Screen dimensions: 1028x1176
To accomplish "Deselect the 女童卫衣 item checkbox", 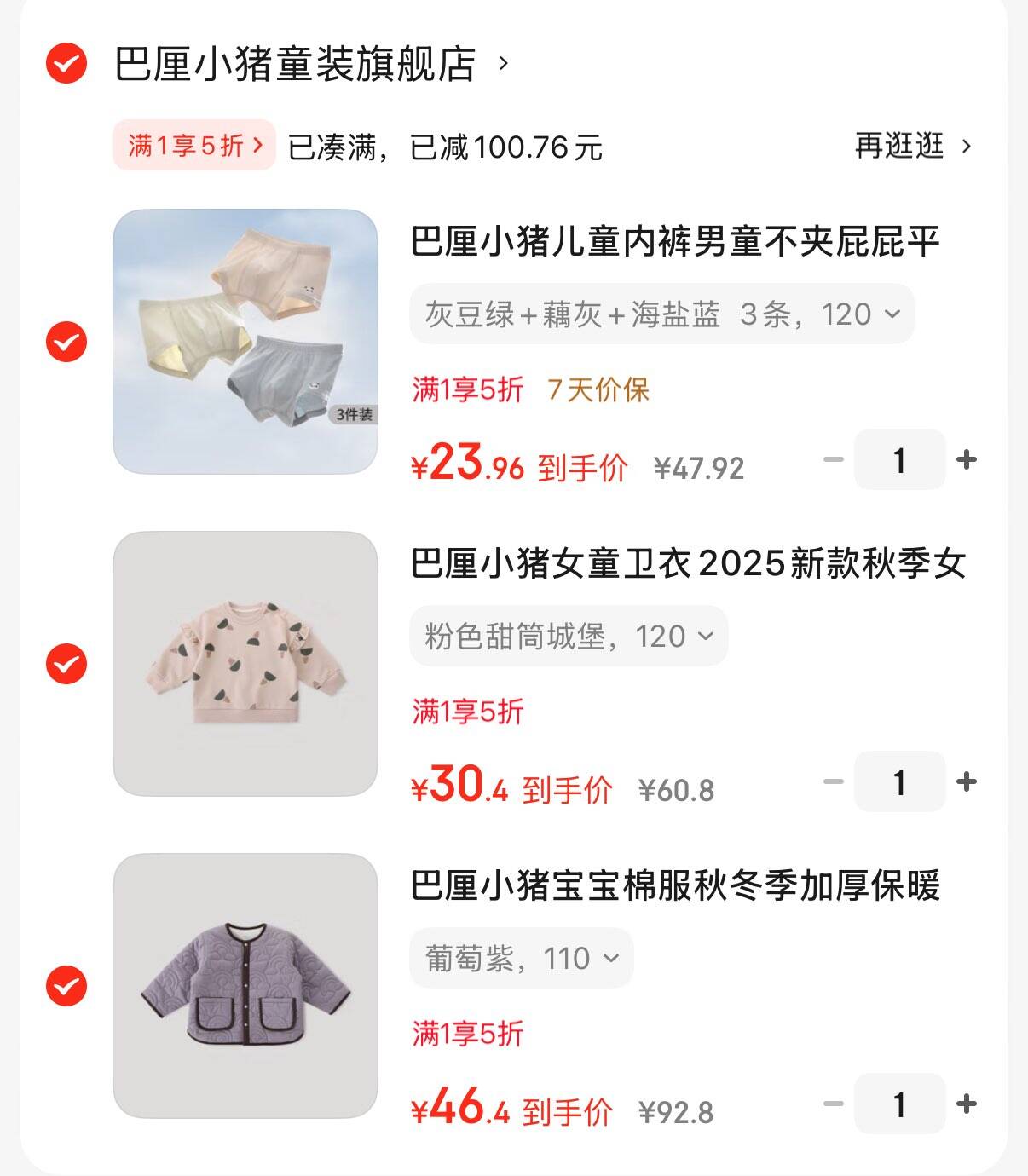I will tap(66, 664).
